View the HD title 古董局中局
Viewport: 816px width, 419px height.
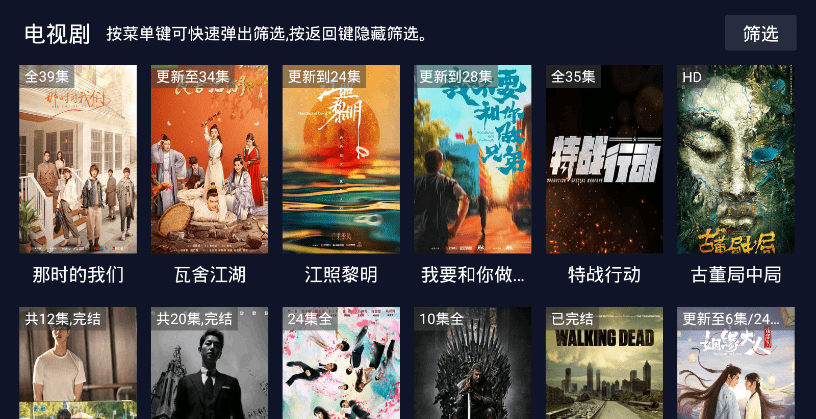coord(735,160)
